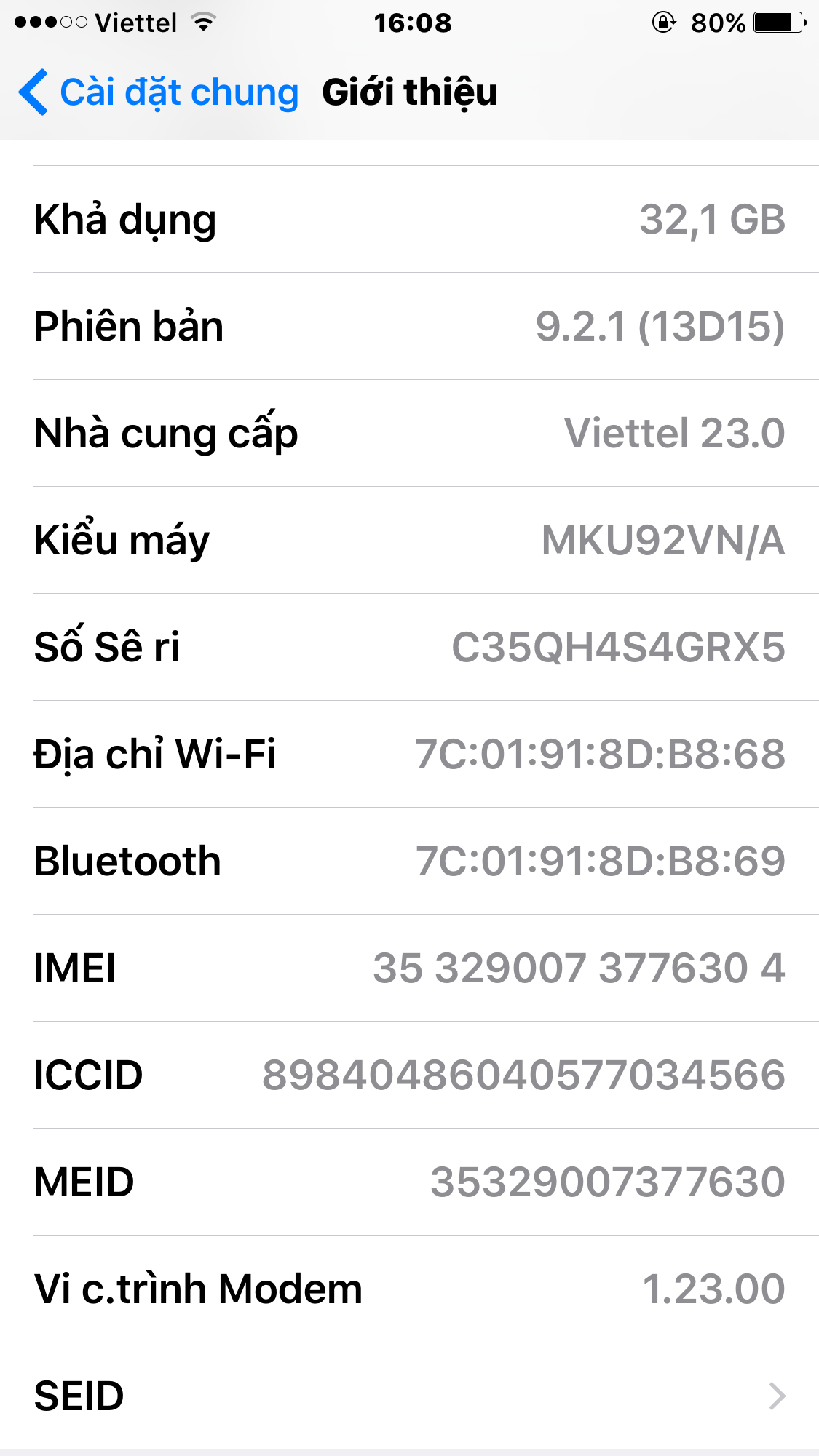The height and width of the screenshot is (1456, 819).
Task: Open the SEID row
Action: click(409, 1396)
